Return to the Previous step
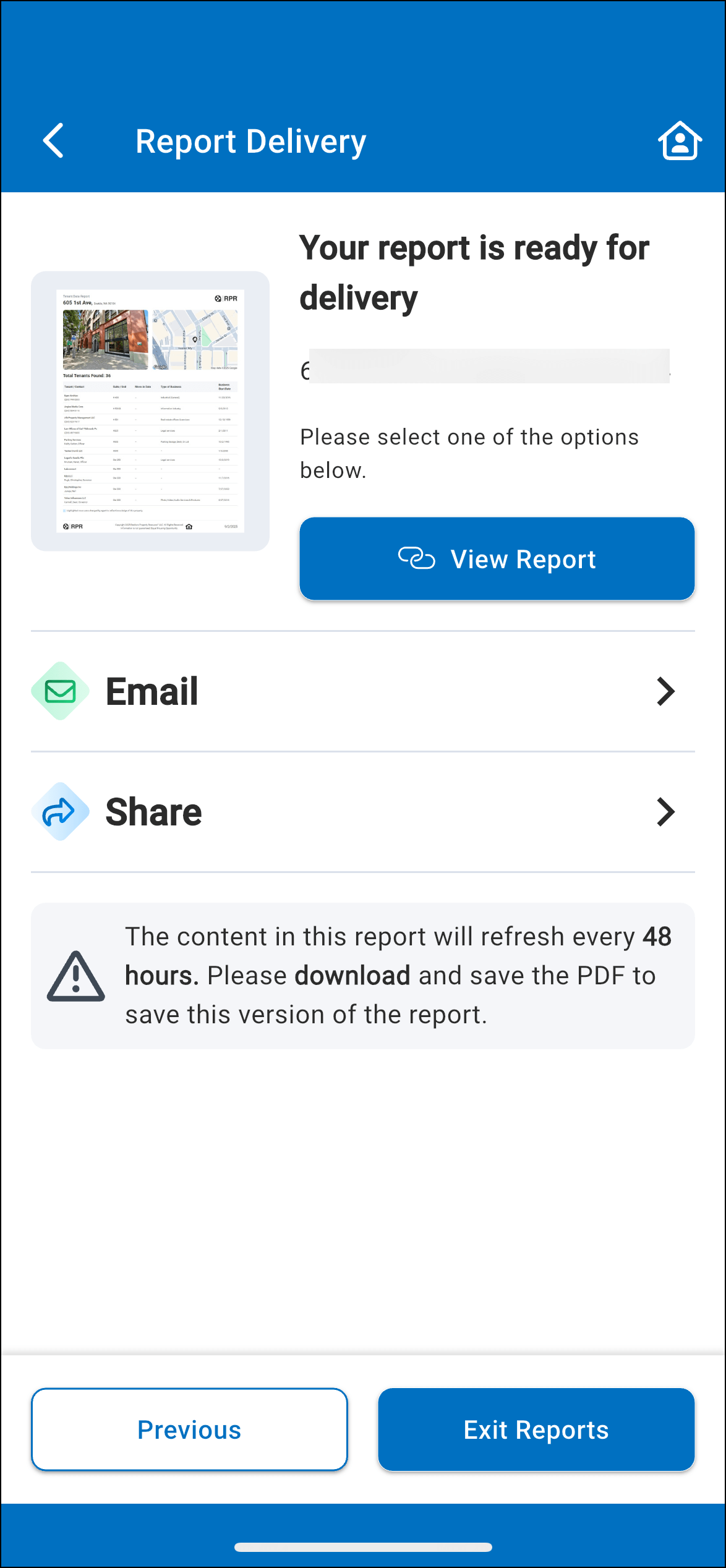 pyautogui.click(x=189, y=1430)
